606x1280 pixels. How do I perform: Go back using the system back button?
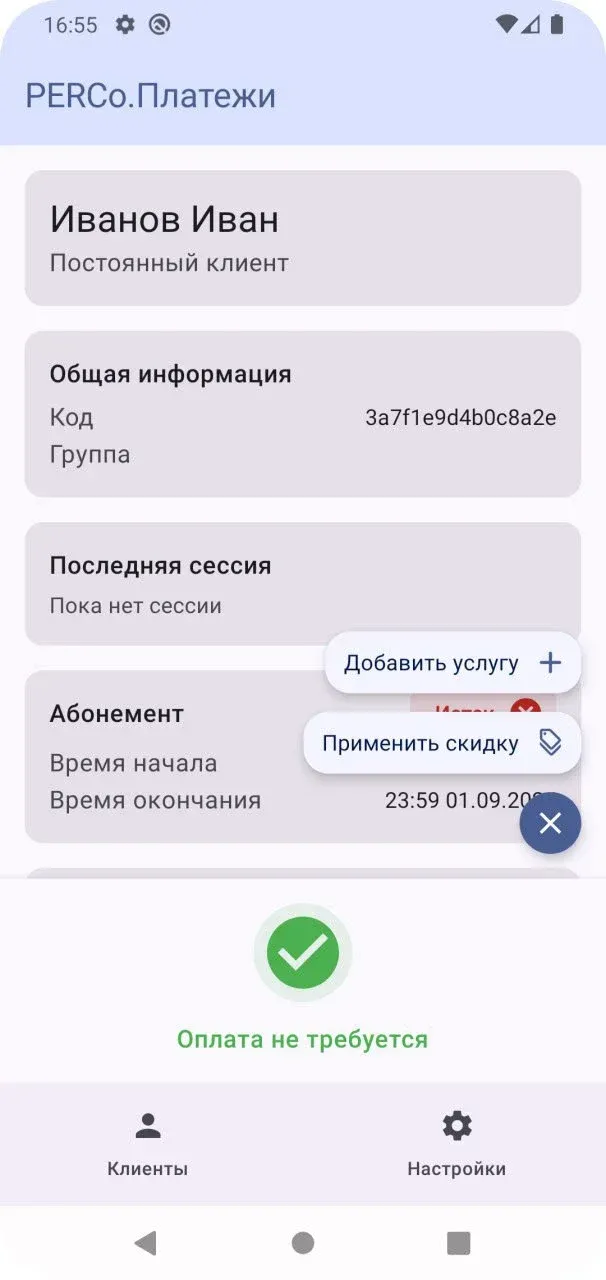click(146, 1243)
